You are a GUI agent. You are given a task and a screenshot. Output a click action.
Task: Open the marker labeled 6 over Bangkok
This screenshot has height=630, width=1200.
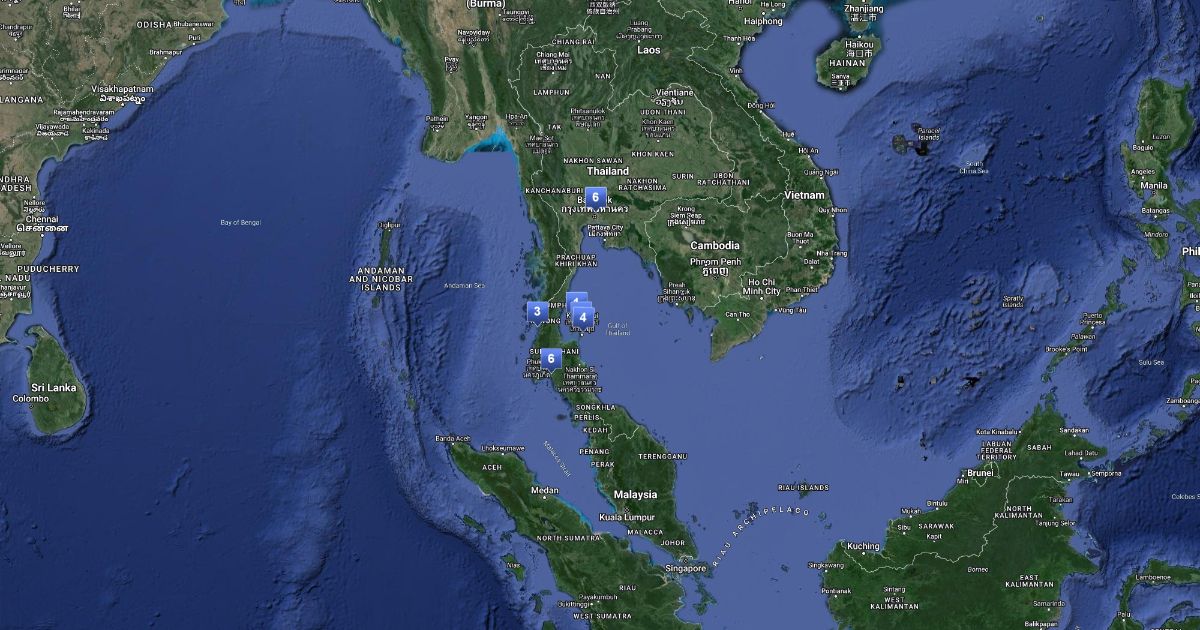595,197
